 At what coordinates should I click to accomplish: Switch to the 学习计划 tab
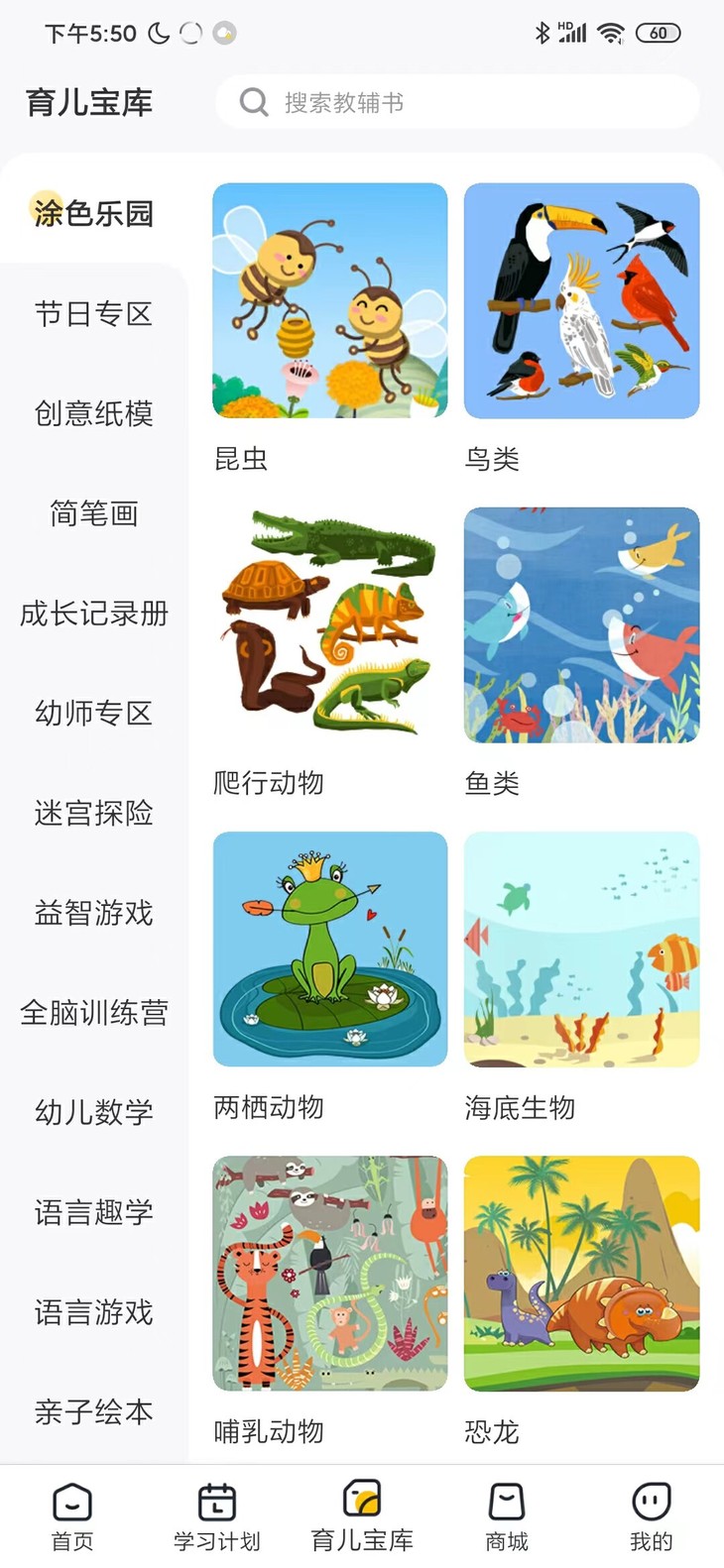tap(217, 1516)
